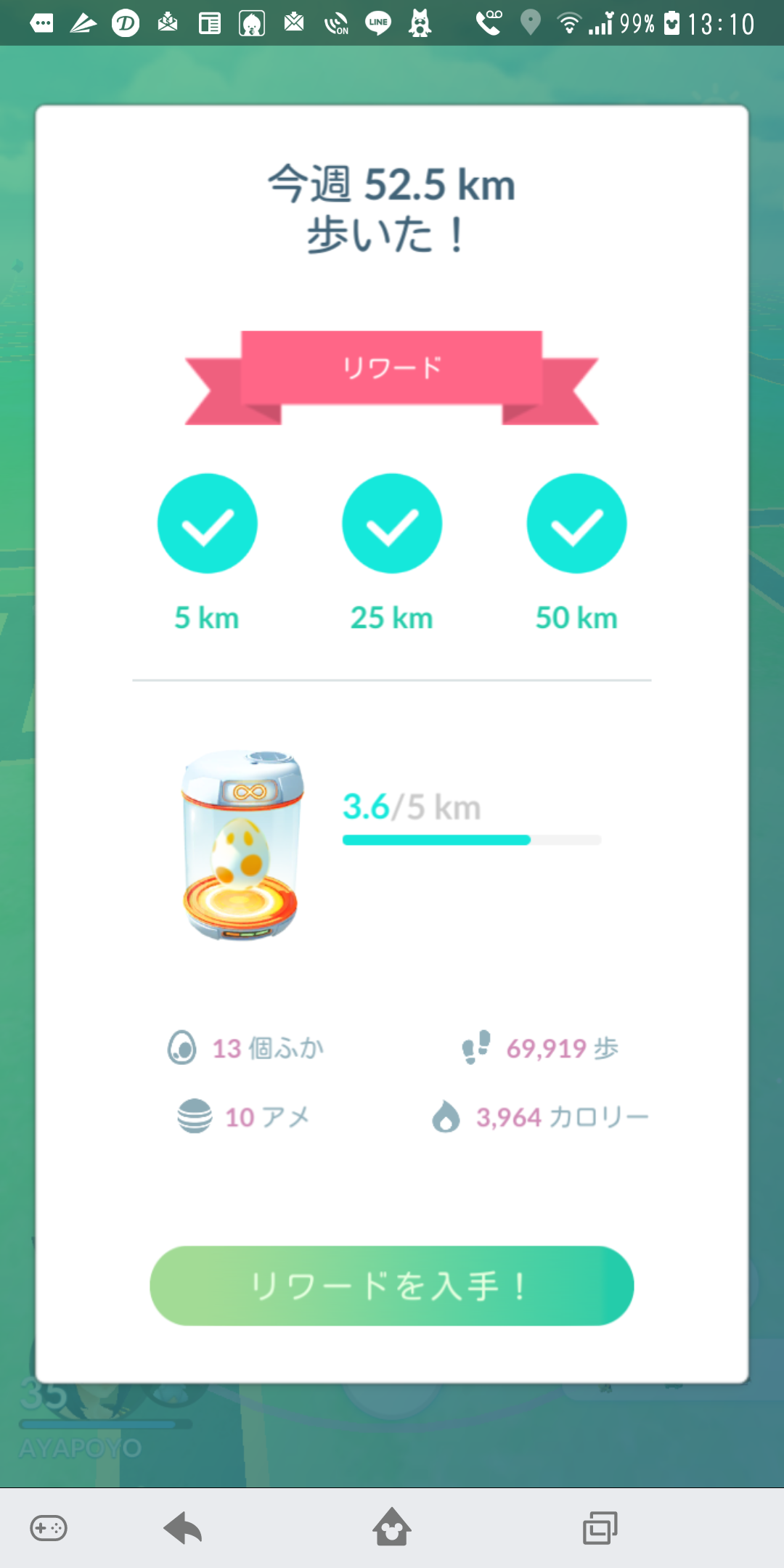Claim rewards with リワードを入手！ button
This screenshot has width=784, height=1568.
[391, 1286]
